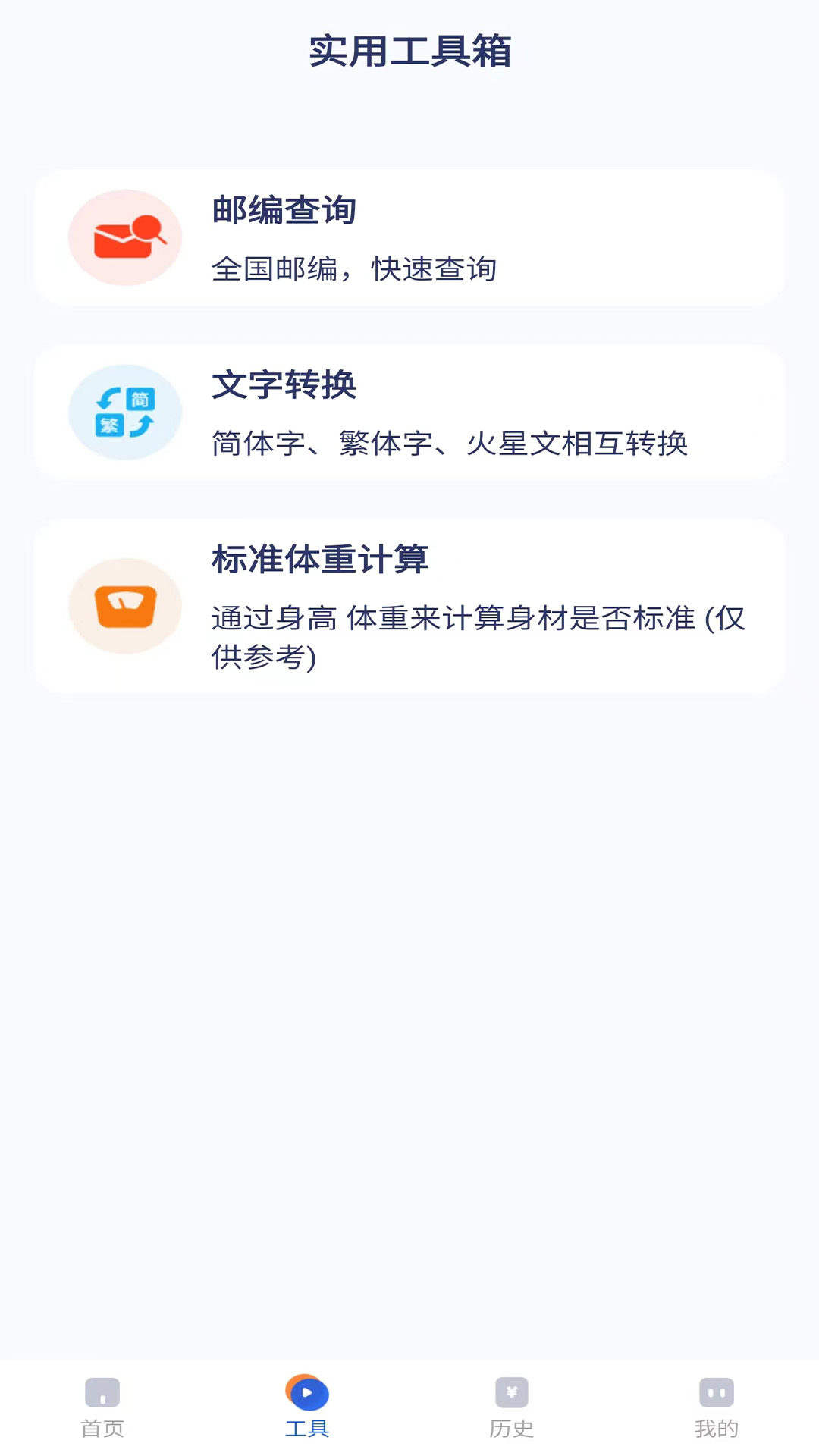Open the 邮编查询 postal code lookup card
The width and height of the screenshot is (819, 1456).
coord(409,237)
